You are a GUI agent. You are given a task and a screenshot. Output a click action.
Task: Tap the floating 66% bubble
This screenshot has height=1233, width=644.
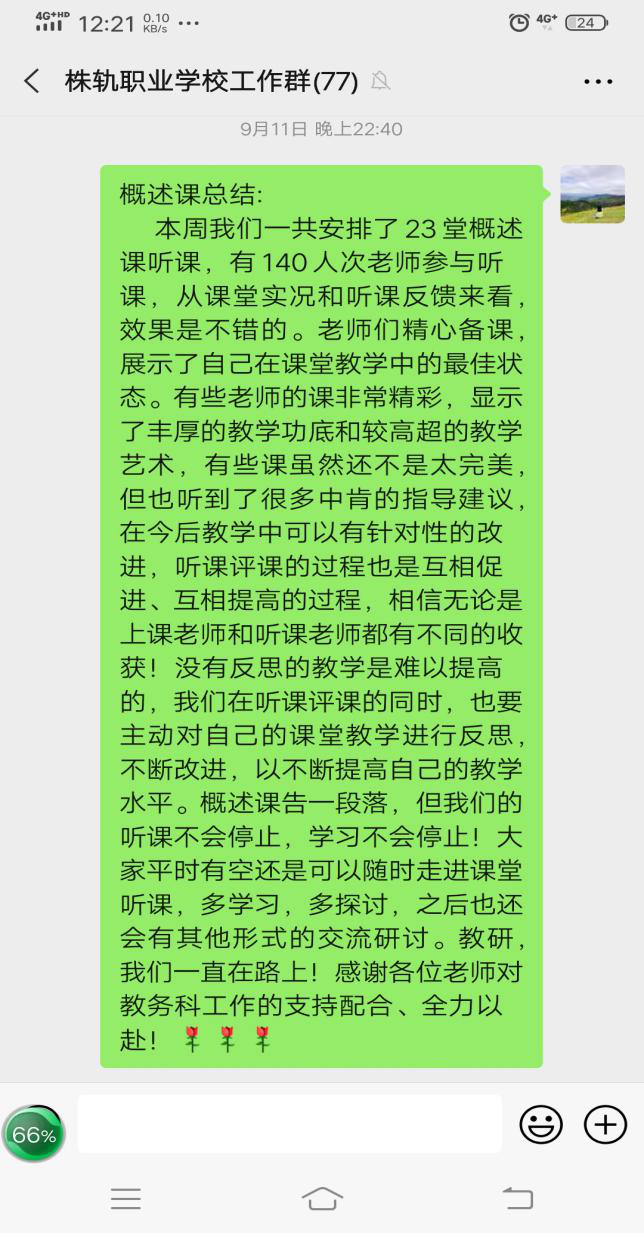34,1134
